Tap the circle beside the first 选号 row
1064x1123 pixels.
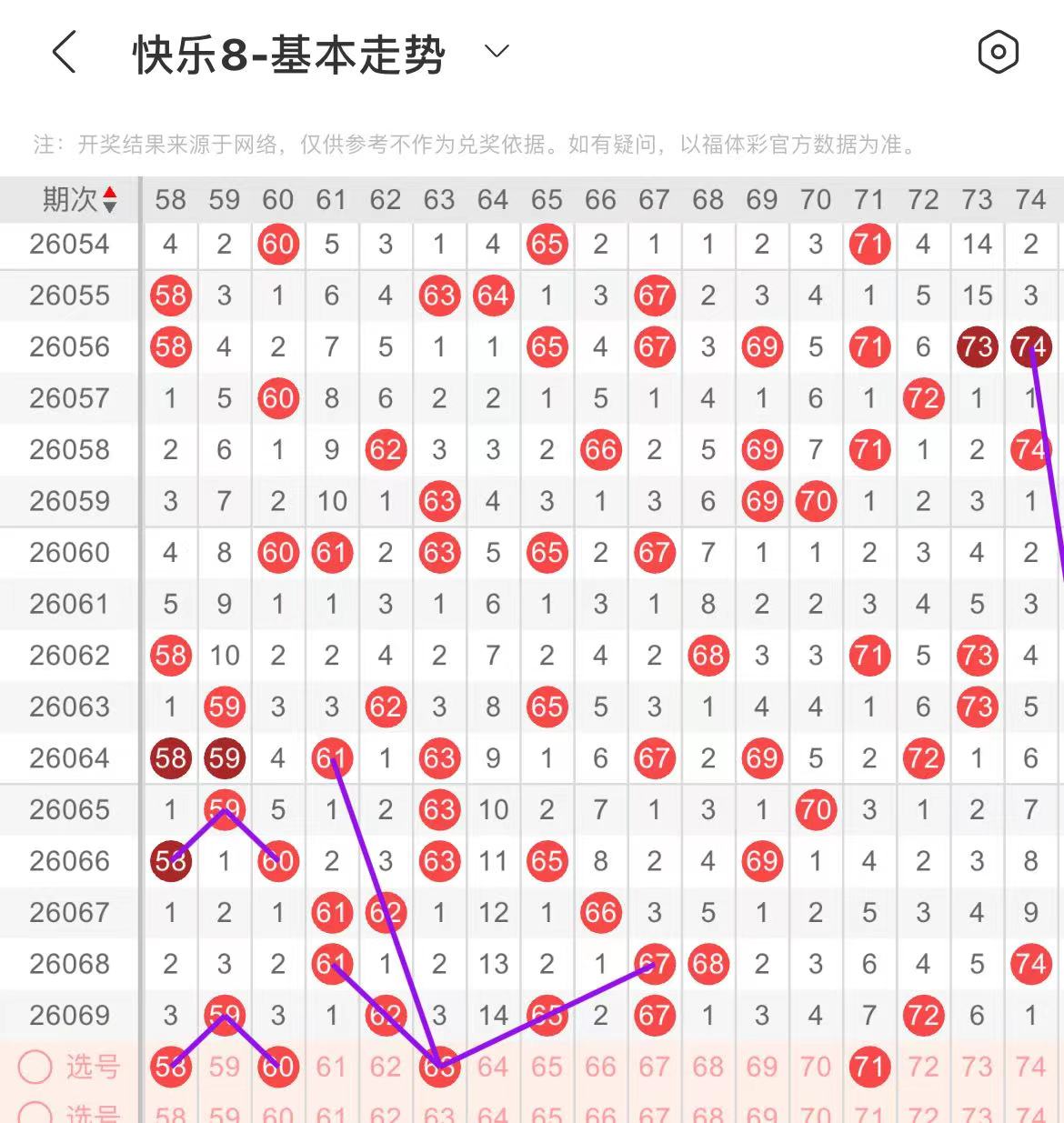click(x=35, y=1067)
